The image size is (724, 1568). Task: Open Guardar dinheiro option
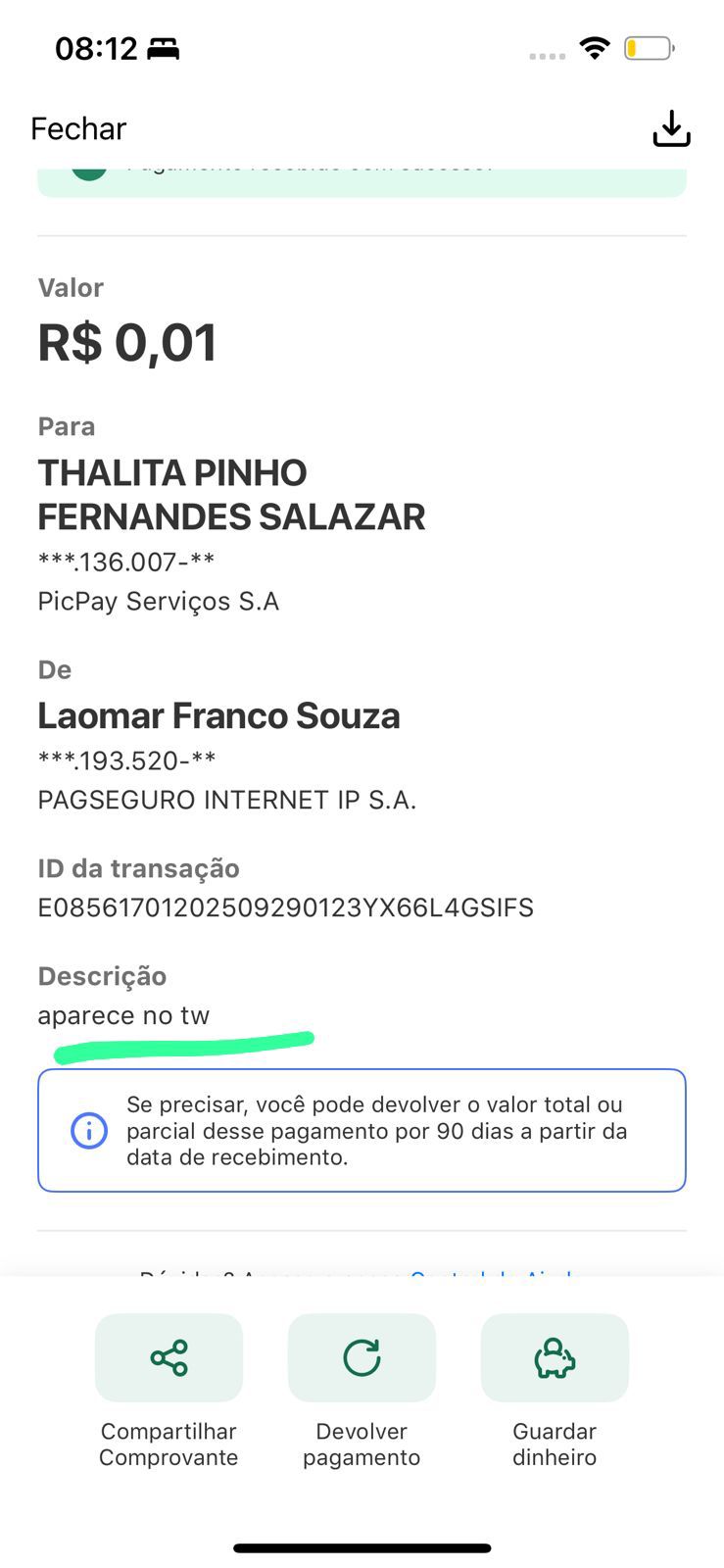click(x=555, y=1358)
